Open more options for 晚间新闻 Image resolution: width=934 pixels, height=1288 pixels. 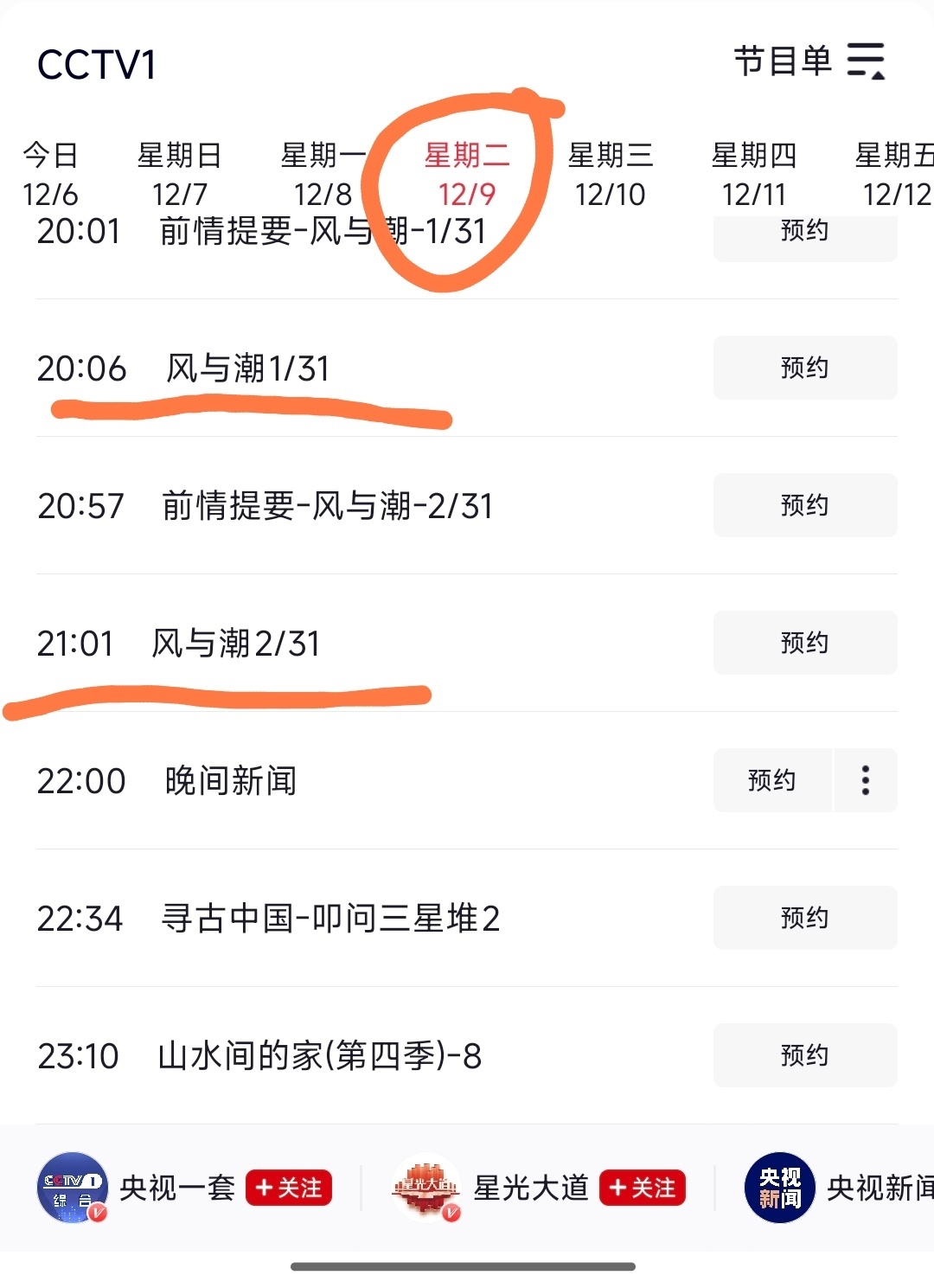[865, 780]
